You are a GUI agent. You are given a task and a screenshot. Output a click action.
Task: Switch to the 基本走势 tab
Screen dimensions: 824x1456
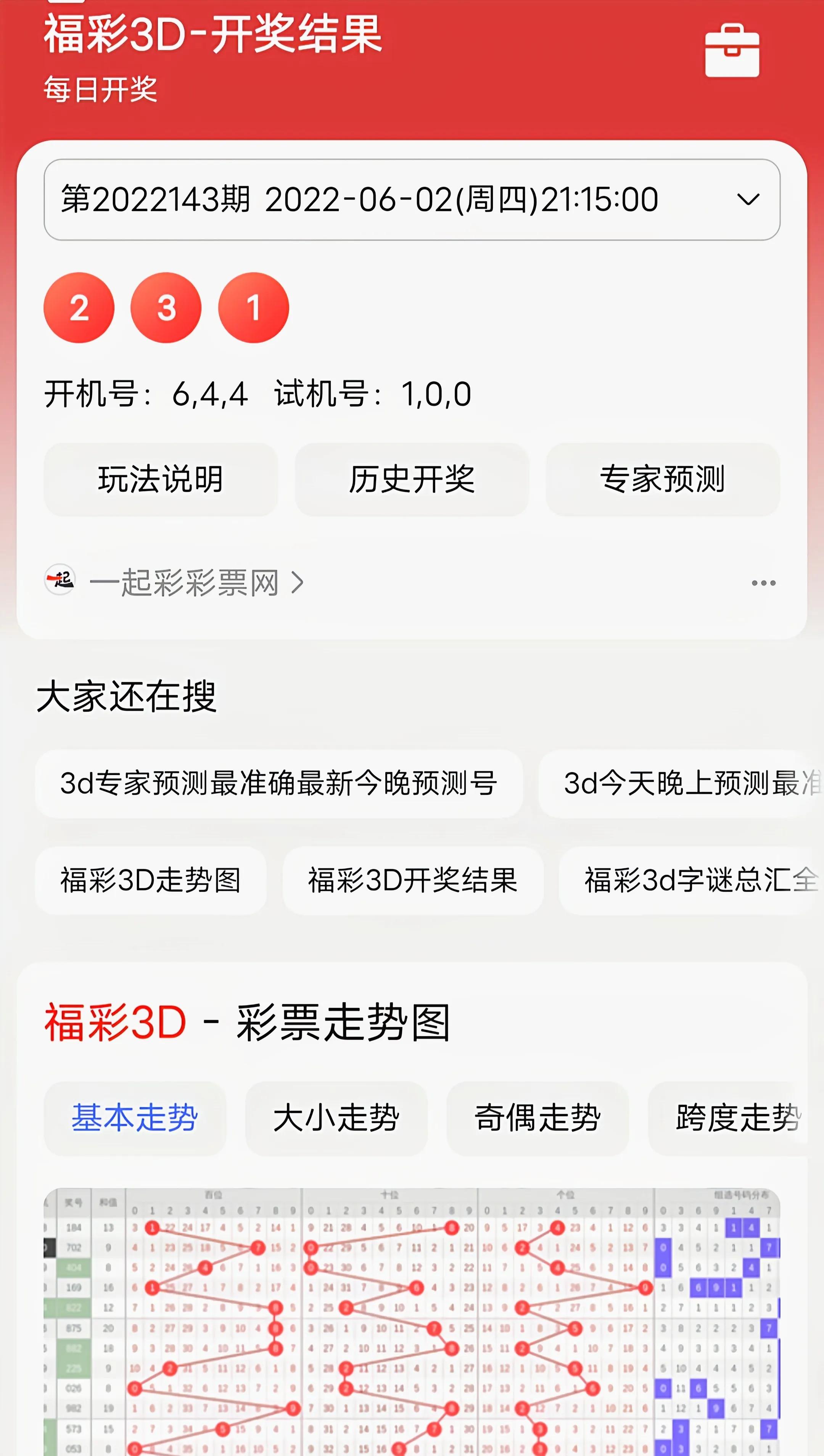pyautogui.click(x=135, y=1118)
